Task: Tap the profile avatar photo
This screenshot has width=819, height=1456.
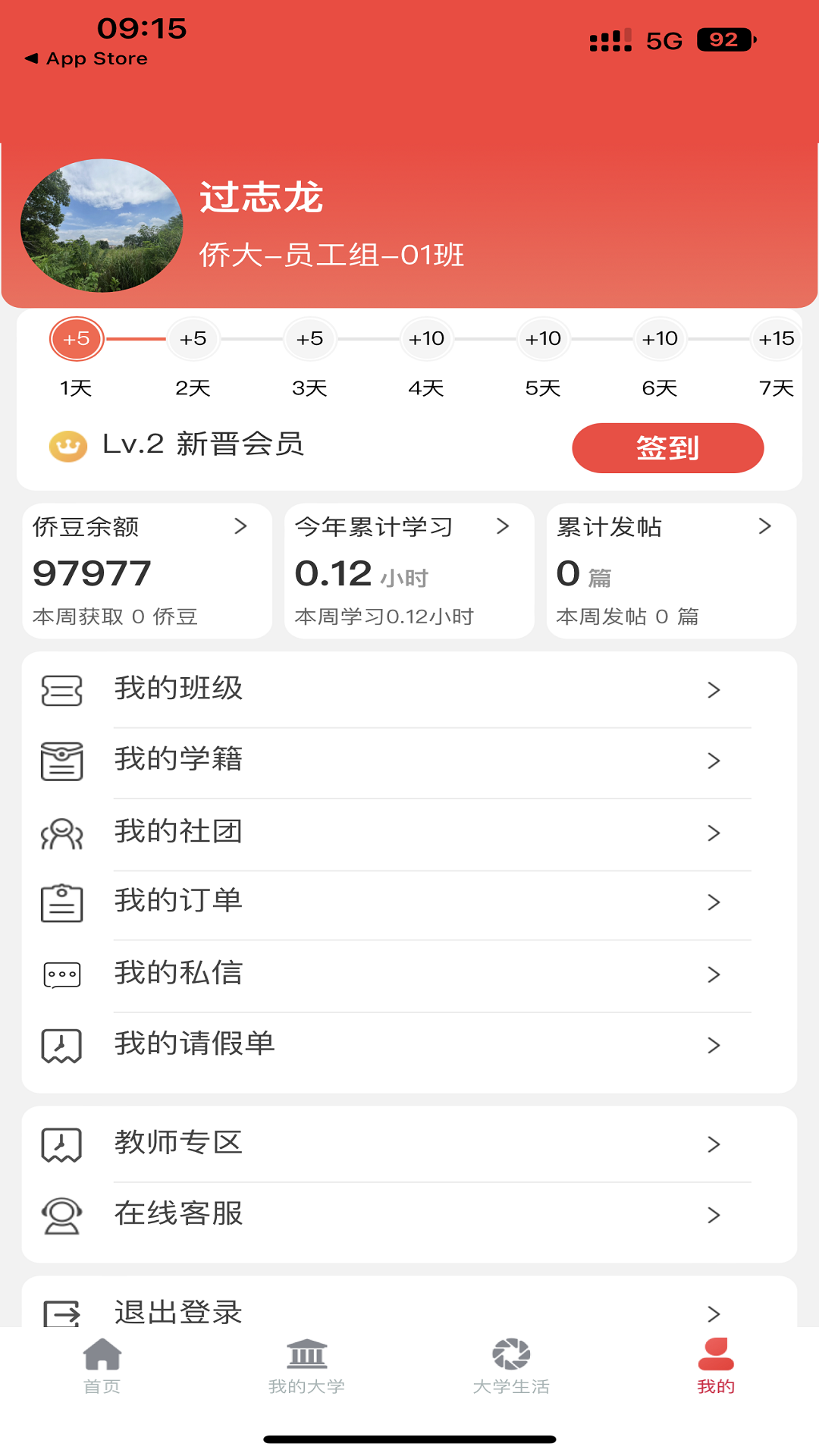Action: [102, 225]
